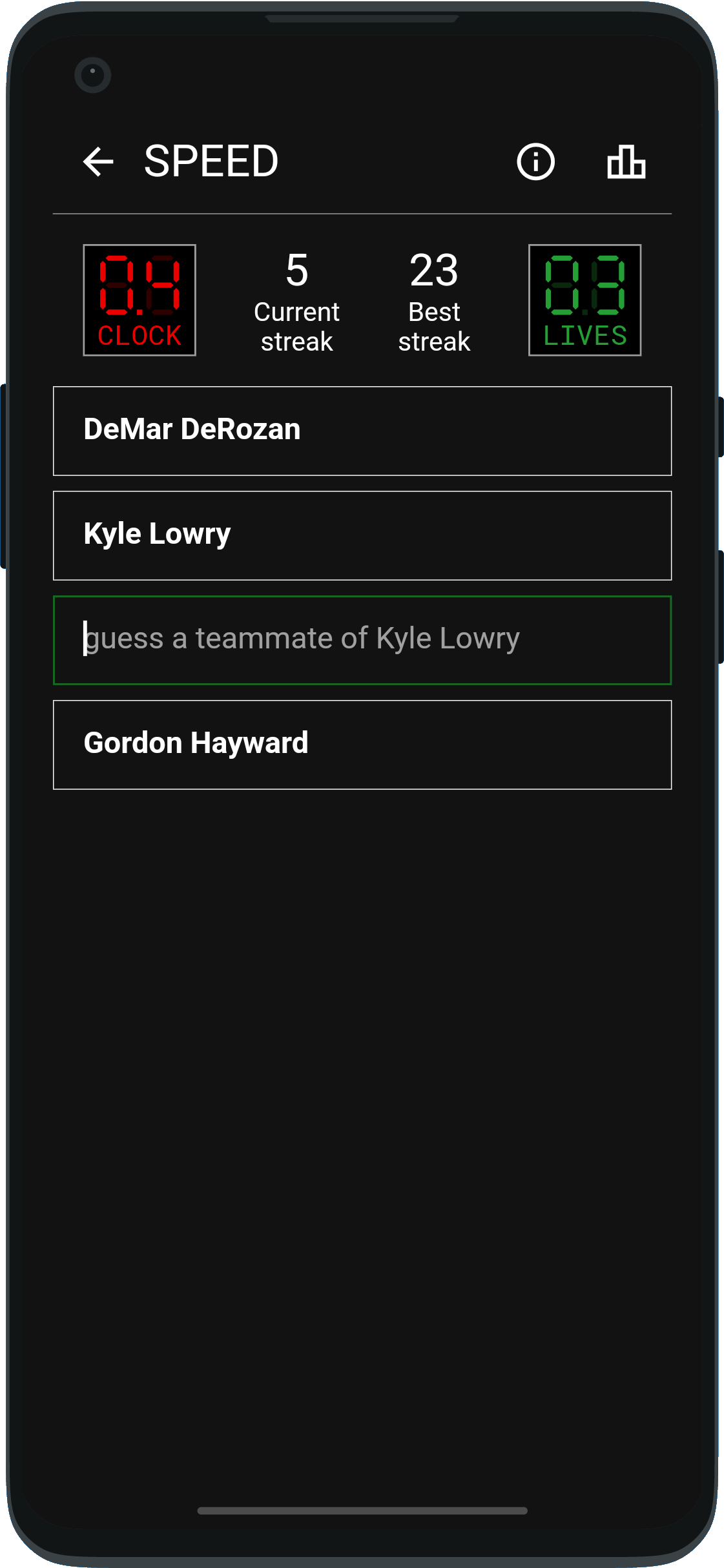Viewport: 724px width, 1568px height.
Task: Focus the guess a teammate field
Action: click(362, 639)
